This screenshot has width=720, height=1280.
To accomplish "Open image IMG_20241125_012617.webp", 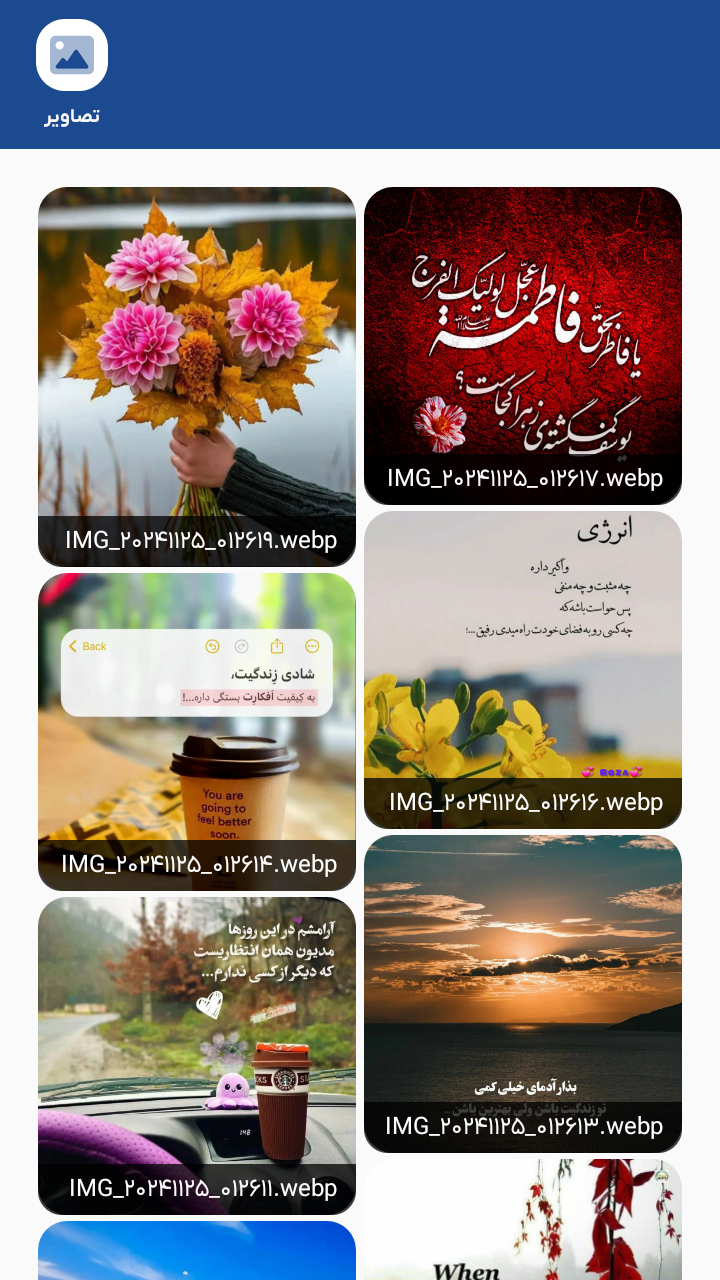I will tap(523, 345).
